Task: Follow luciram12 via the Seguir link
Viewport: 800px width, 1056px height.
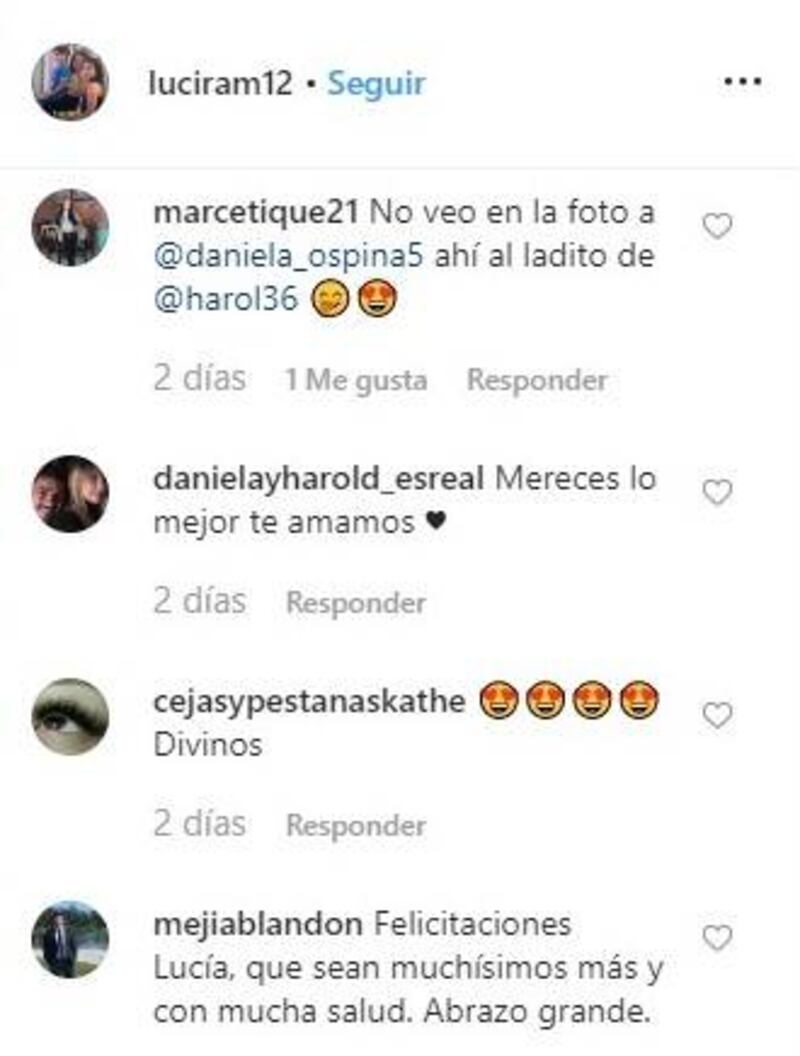Action: tap(376, 83)
